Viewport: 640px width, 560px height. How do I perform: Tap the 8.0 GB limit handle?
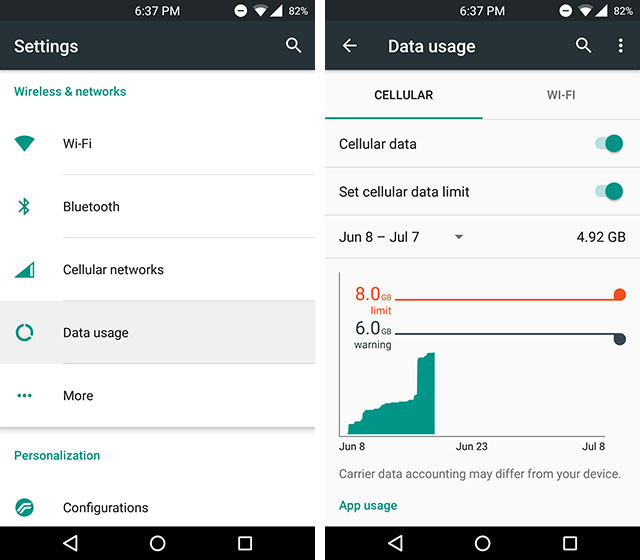pos(619,295)
